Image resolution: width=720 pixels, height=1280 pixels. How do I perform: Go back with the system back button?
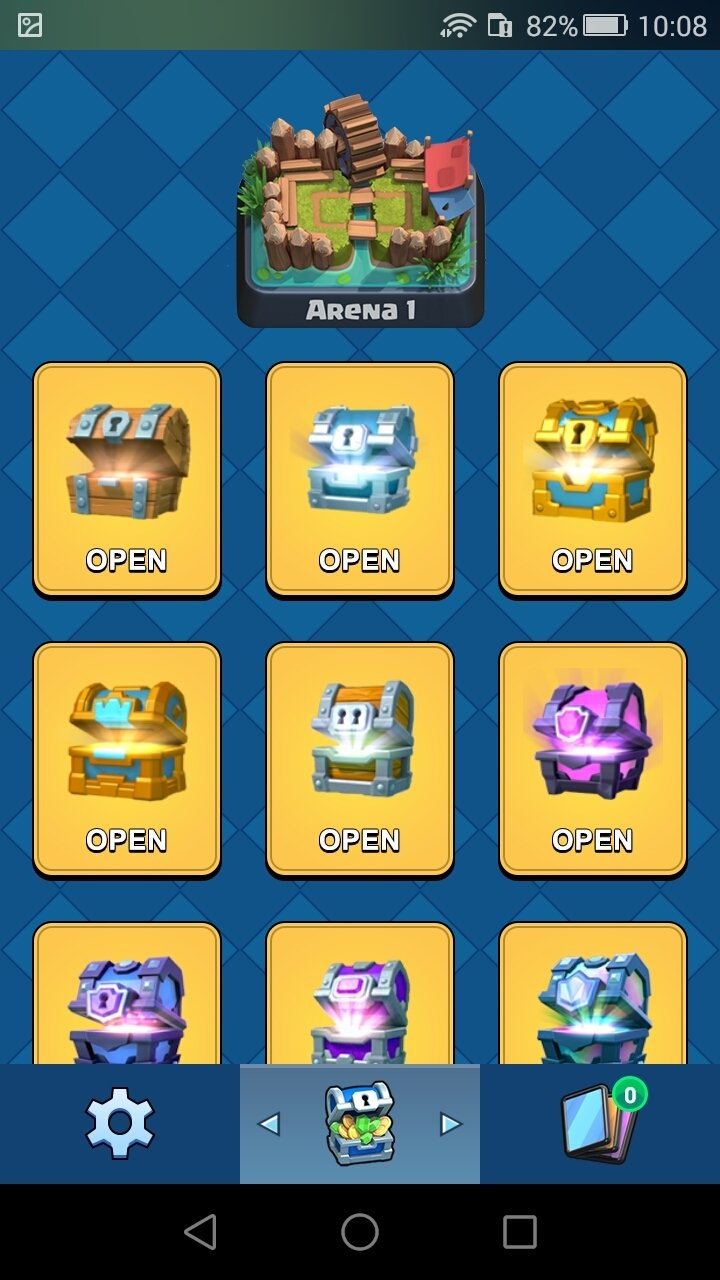coord(201,1232)
